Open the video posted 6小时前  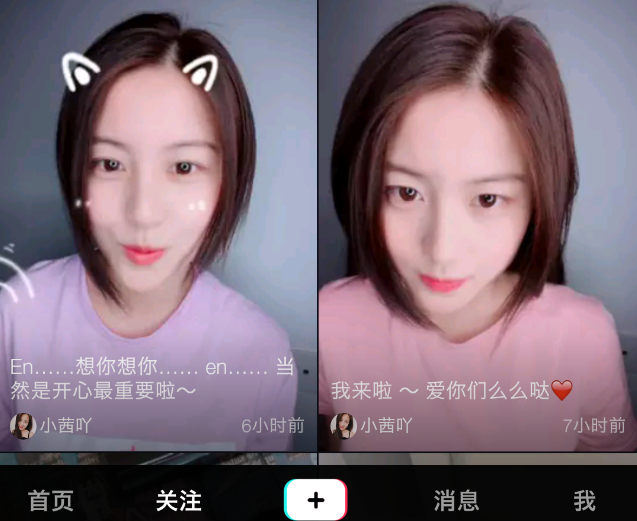[158, 200]
